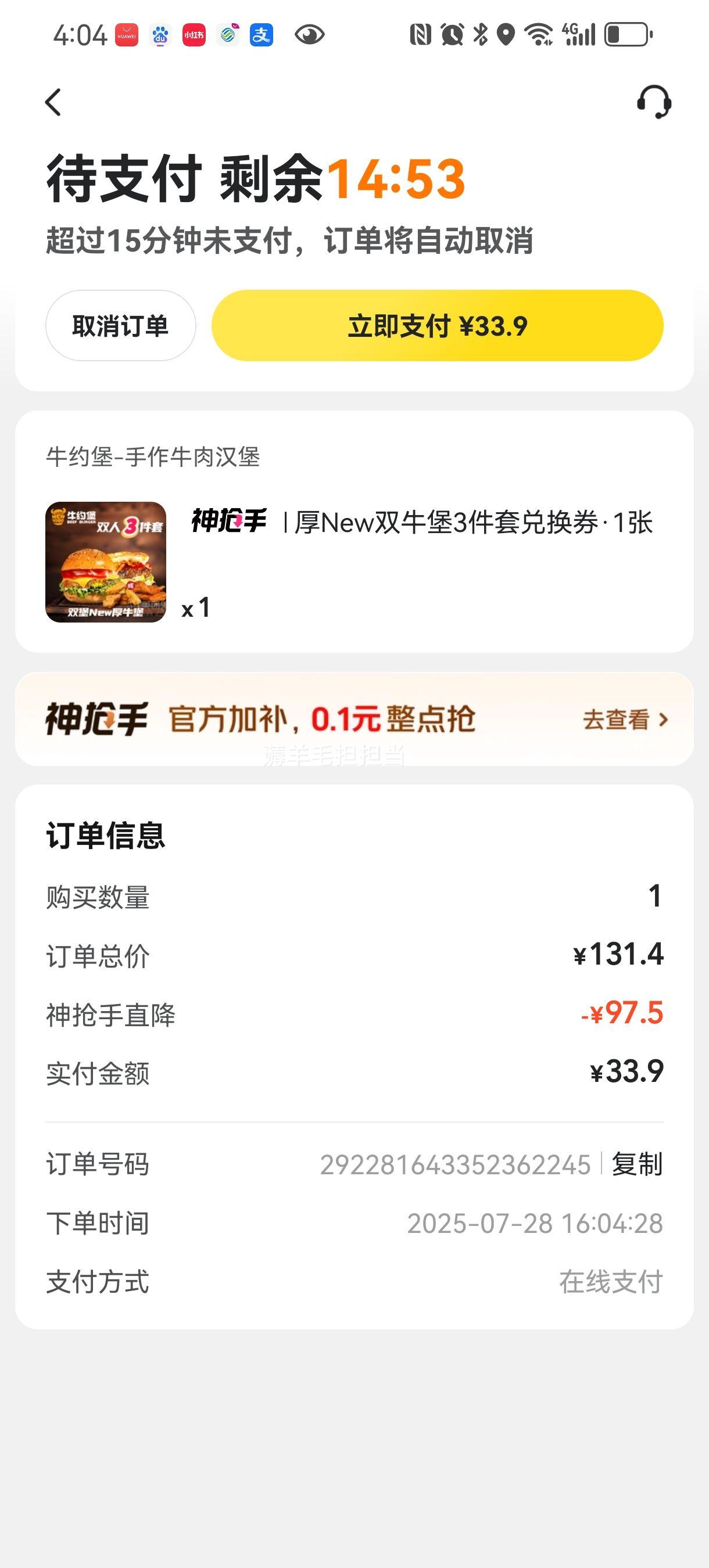Tap the NFC status icon
This screenshot has height=1568, width=709.
420,35
